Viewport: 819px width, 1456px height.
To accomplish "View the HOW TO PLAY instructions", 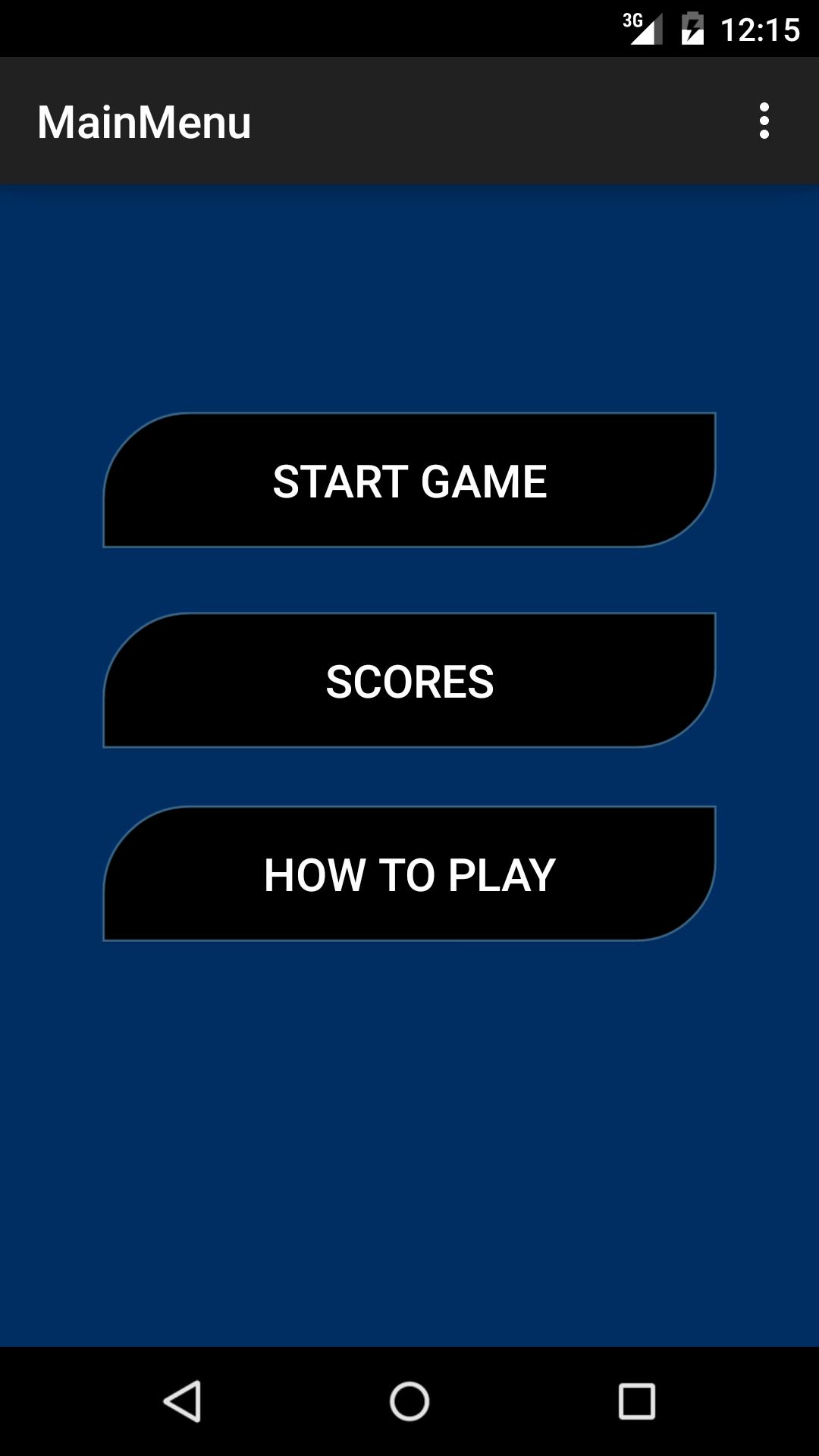I will 409,874.
